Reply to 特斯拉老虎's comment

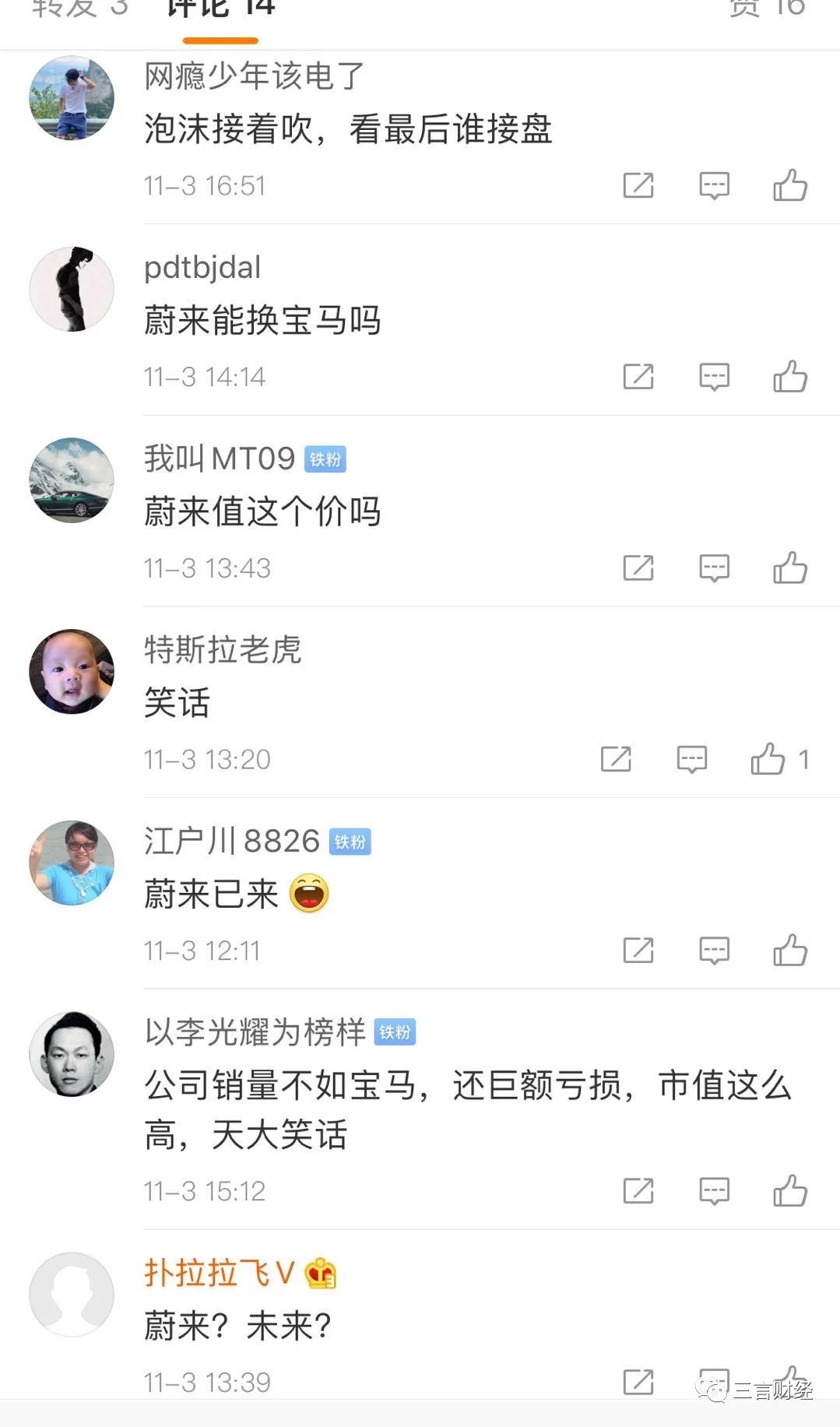pos(691,759)
